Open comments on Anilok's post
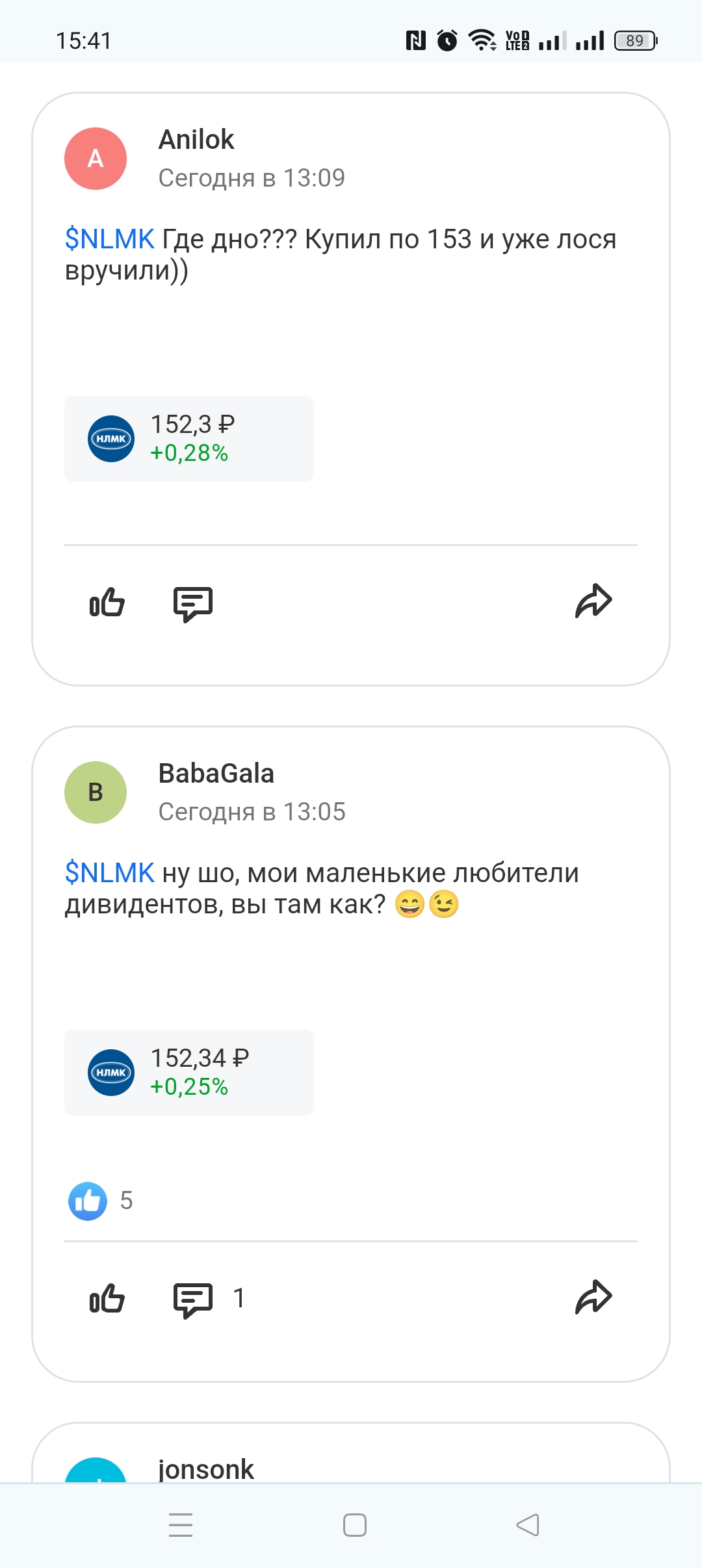 coord(193,603)
